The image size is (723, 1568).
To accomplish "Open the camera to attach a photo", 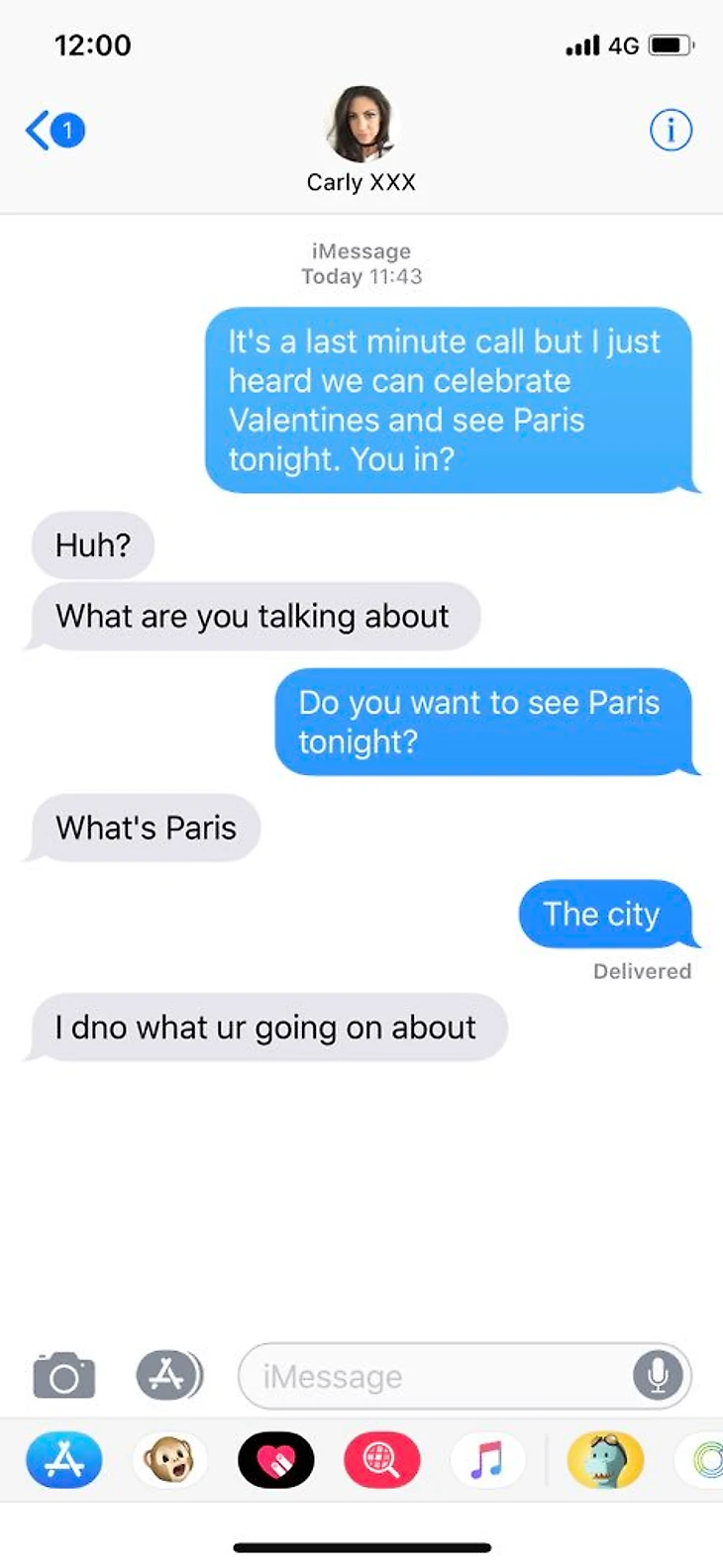I will coord(64,1376).
